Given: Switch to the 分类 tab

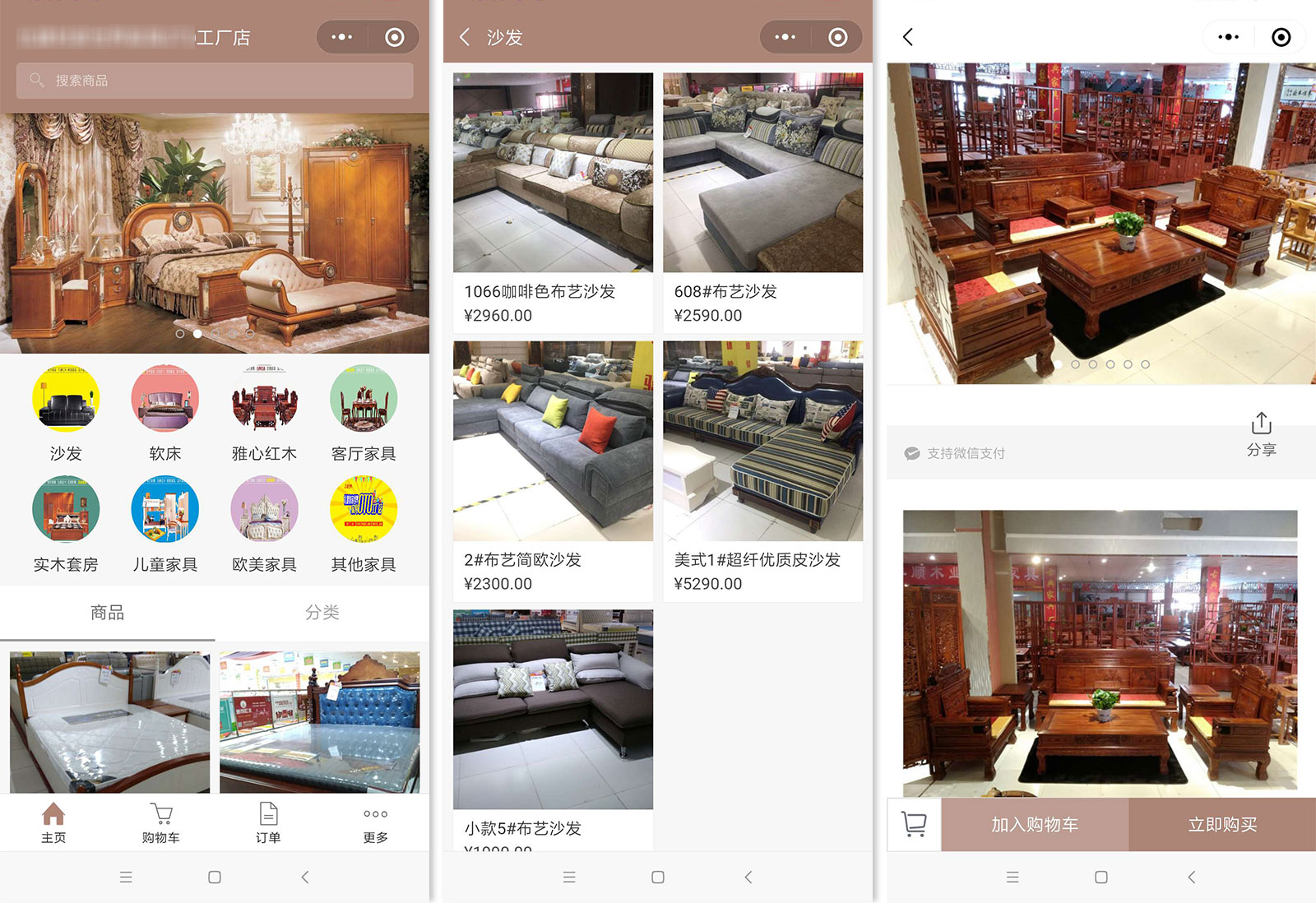Looking at the screenshot, I should coord(322,613).
